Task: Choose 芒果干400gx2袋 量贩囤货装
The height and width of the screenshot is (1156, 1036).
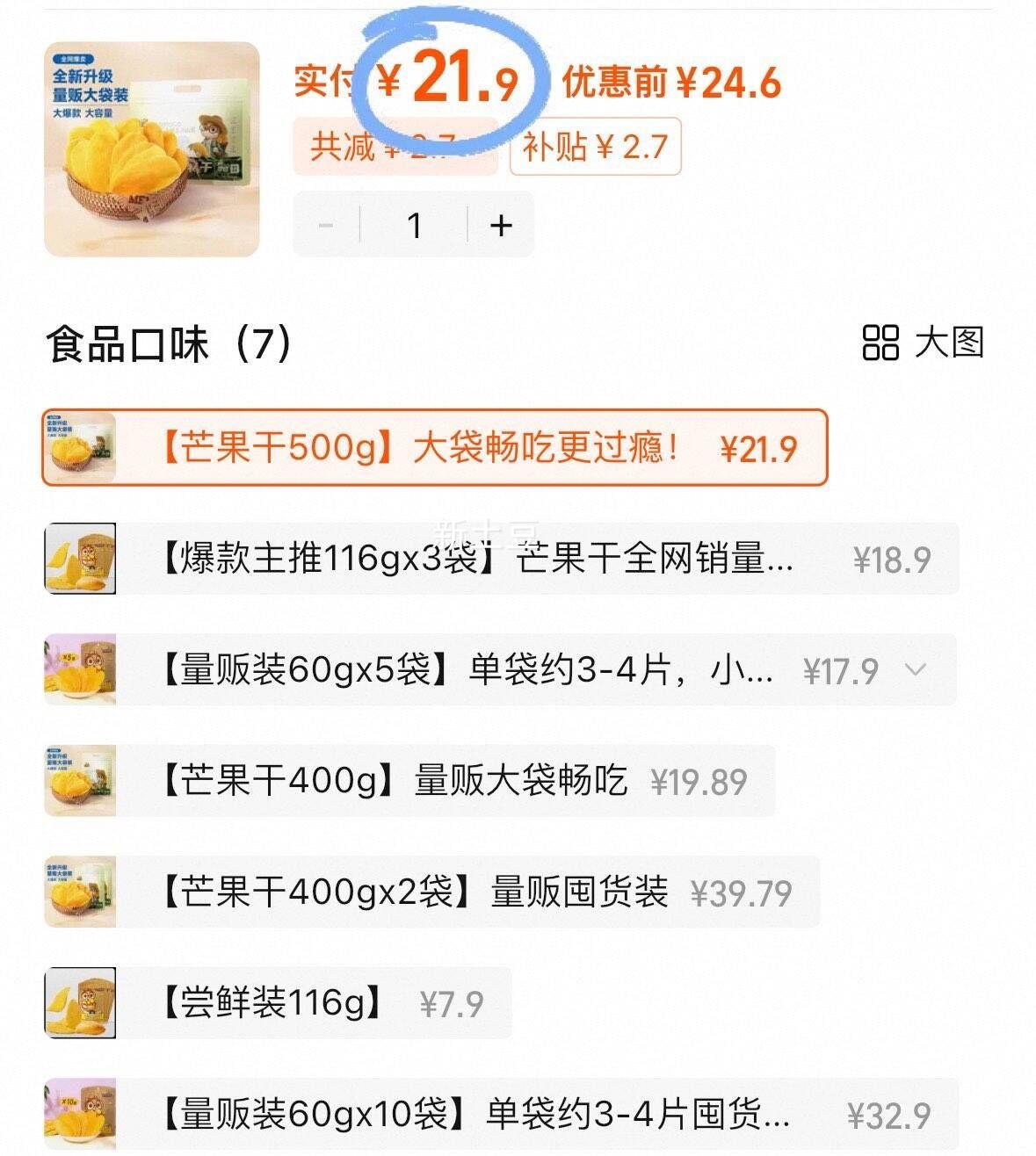Action: click(431, 892)
